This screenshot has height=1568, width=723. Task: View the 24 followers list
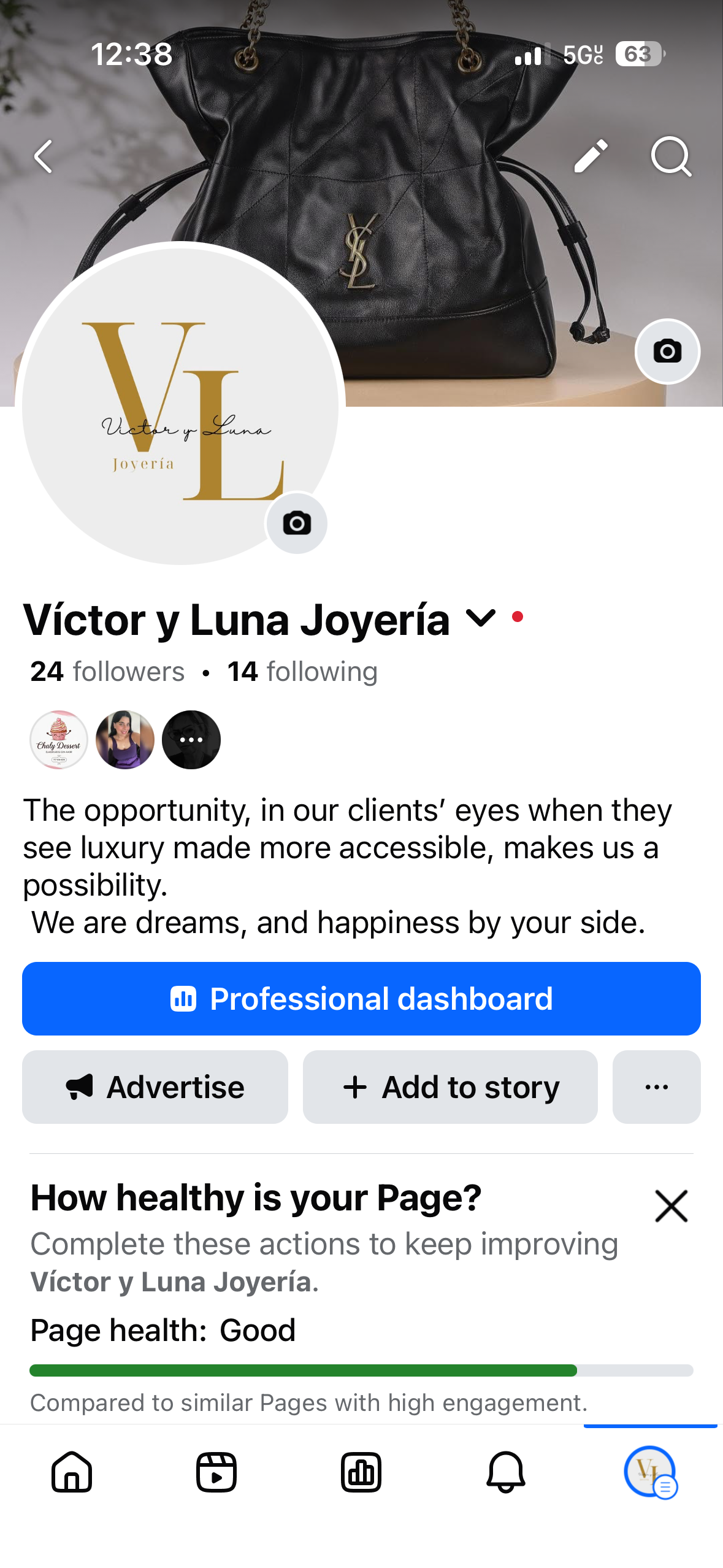coord(107,672)
